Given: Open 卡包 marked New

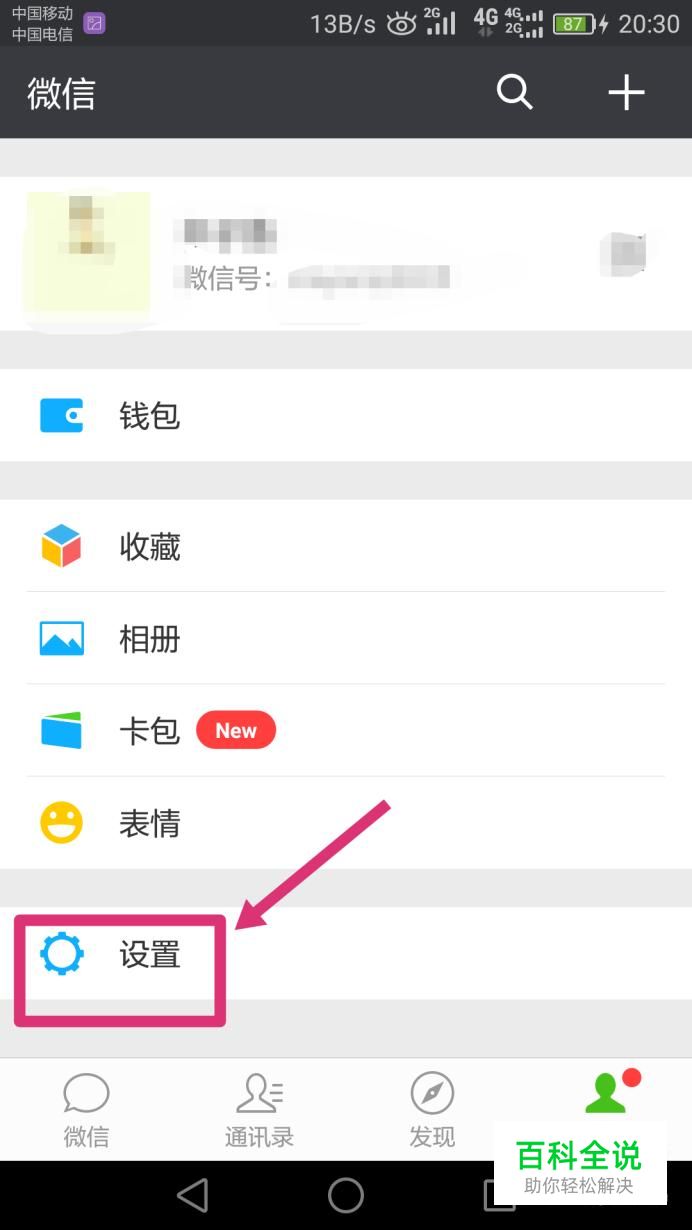Looking at the screenshot, I should coord(346,730).
